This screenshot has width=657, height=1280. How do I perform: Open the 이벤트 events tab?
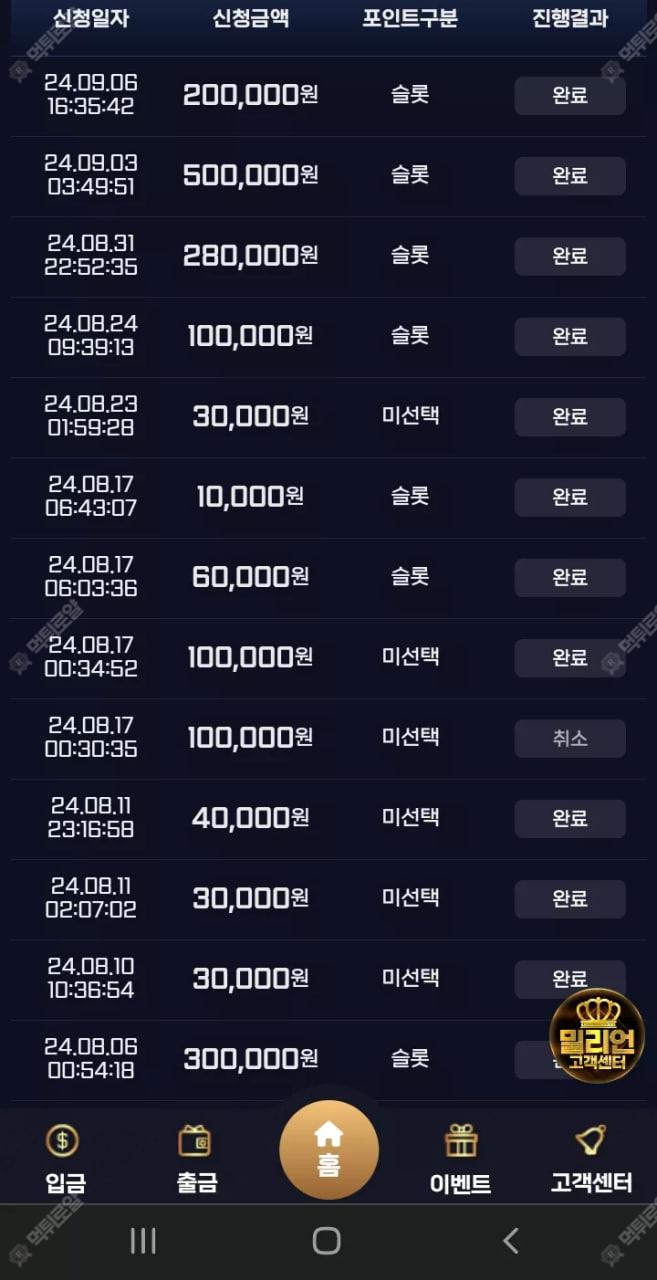coord(460,1158)
